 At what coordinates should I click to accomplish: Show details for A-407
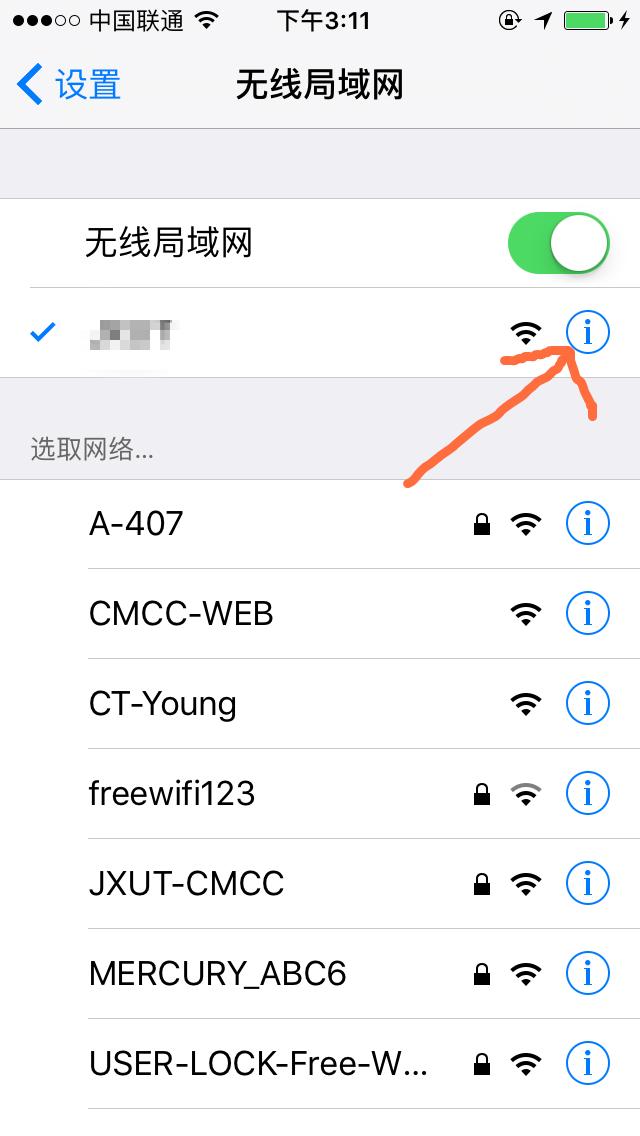tap(587, 523)
